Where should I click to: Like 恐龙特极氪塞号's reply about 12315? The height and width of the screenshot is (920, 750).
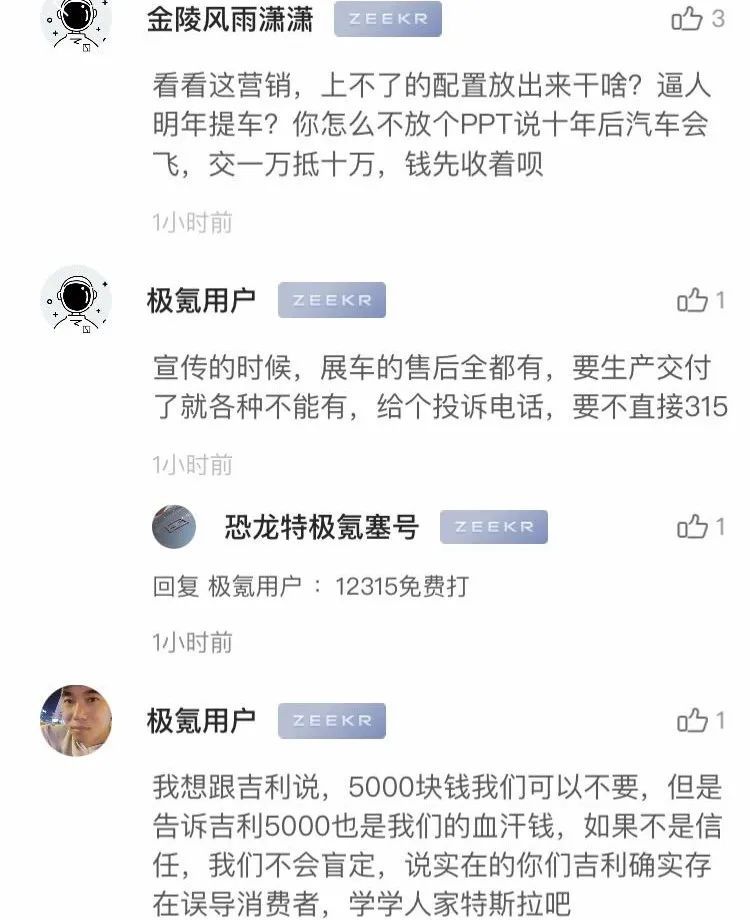[691, 527]
